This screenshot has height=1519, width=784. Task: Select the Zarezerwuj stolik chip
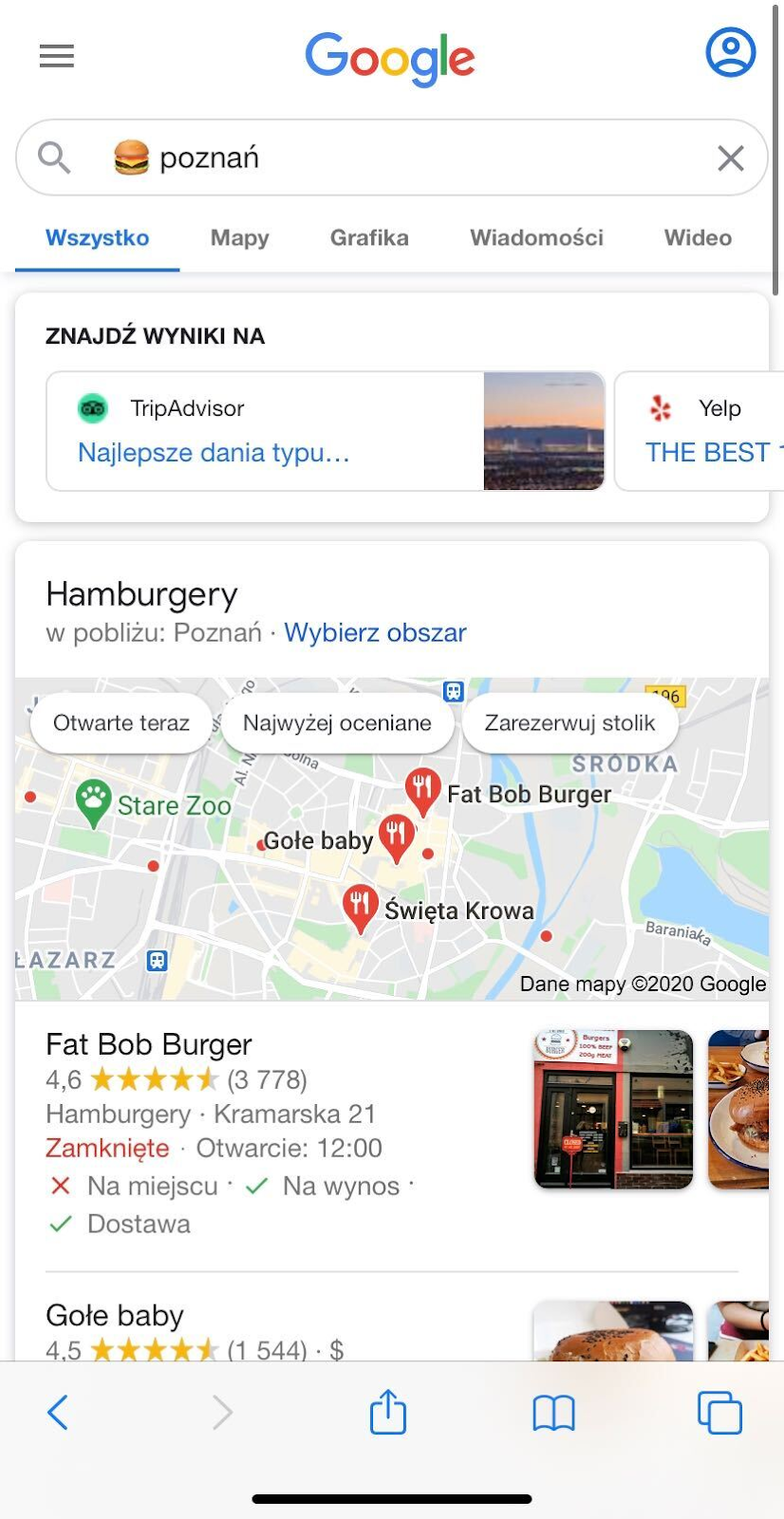click(569, 723)
